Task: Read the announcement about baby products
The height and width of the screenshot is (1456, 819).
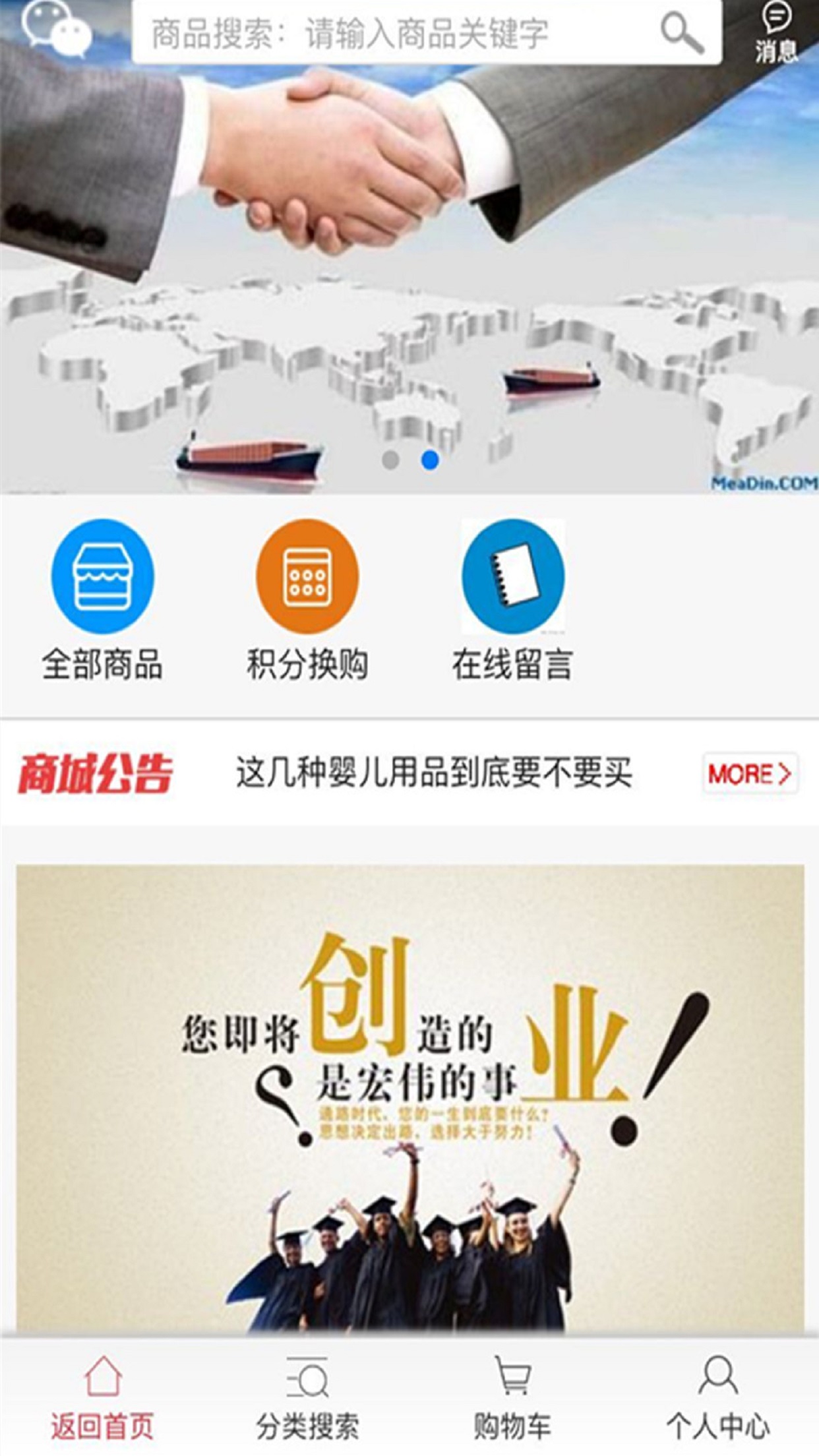Action: [434, 773]
